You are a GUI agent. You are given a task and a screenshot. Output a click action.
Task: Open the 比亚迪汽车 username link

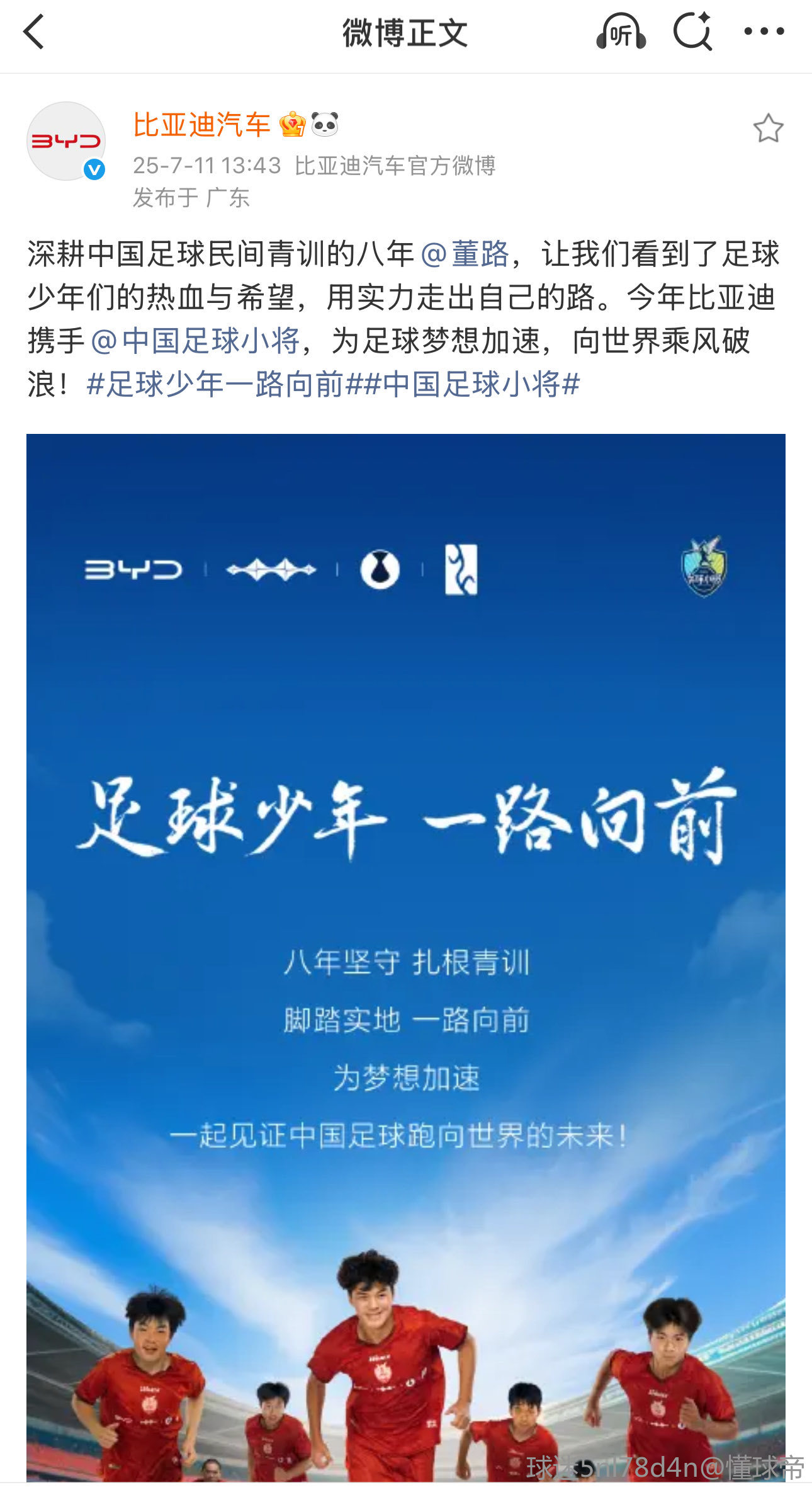pyautogui.click(x=201, y=125)
